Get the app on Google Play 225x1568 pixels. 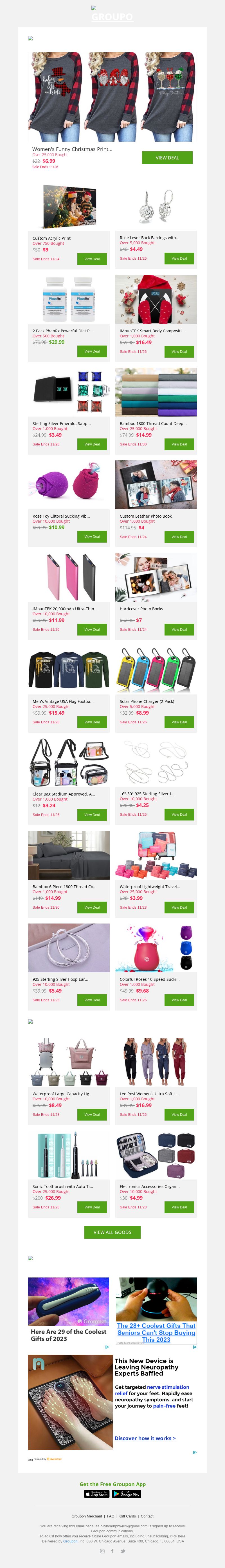click(x=127, y=1494)
